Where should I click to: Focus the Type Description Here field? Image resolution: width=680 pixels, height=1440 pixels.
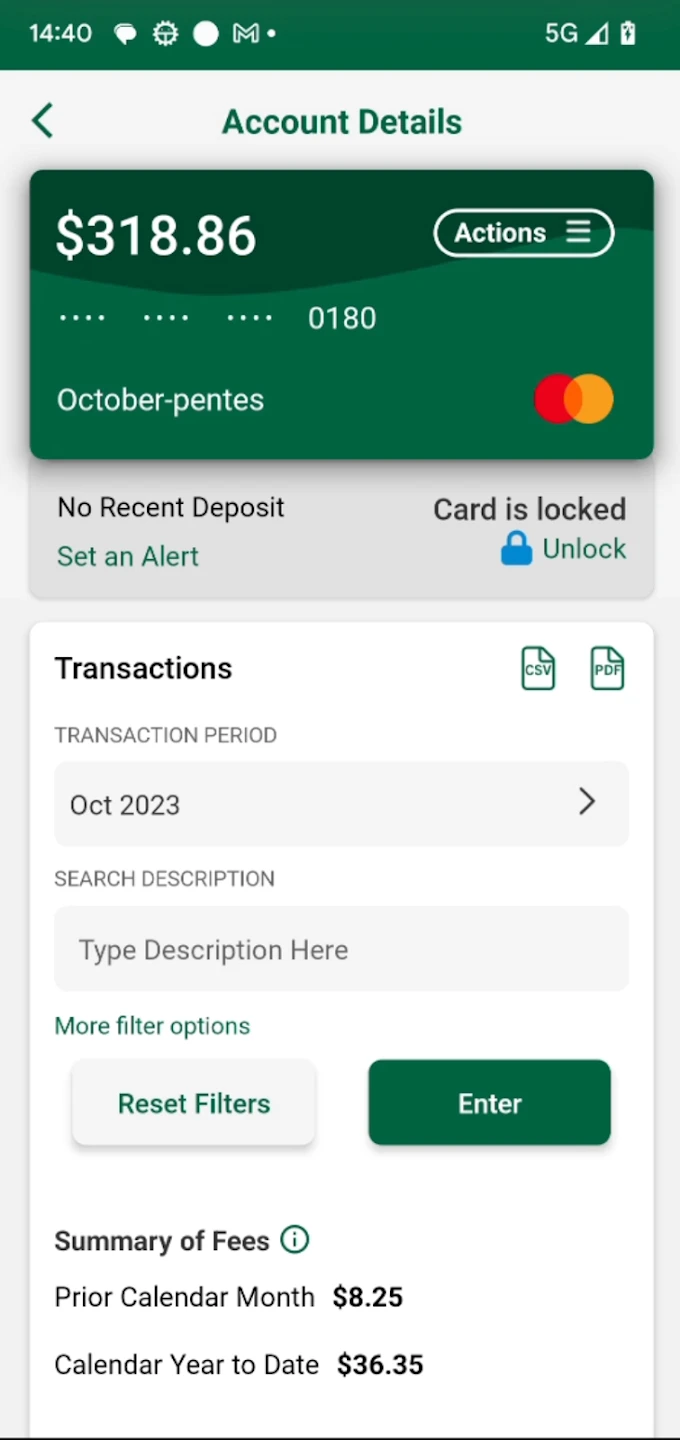[341, 949]
